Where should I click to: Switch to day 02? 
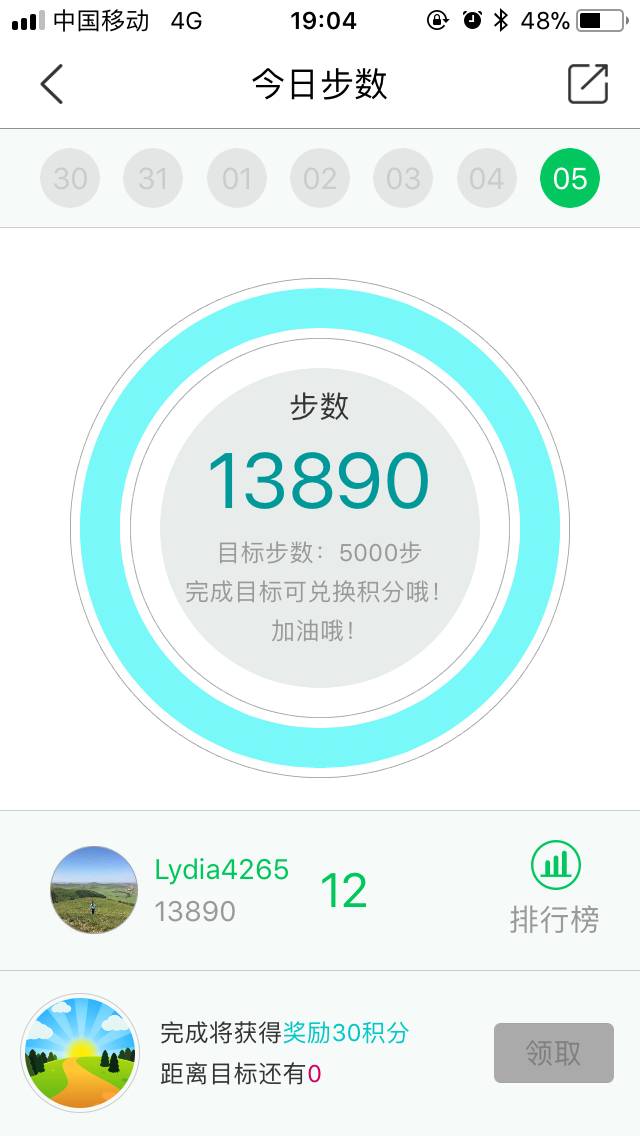point(320,179)
